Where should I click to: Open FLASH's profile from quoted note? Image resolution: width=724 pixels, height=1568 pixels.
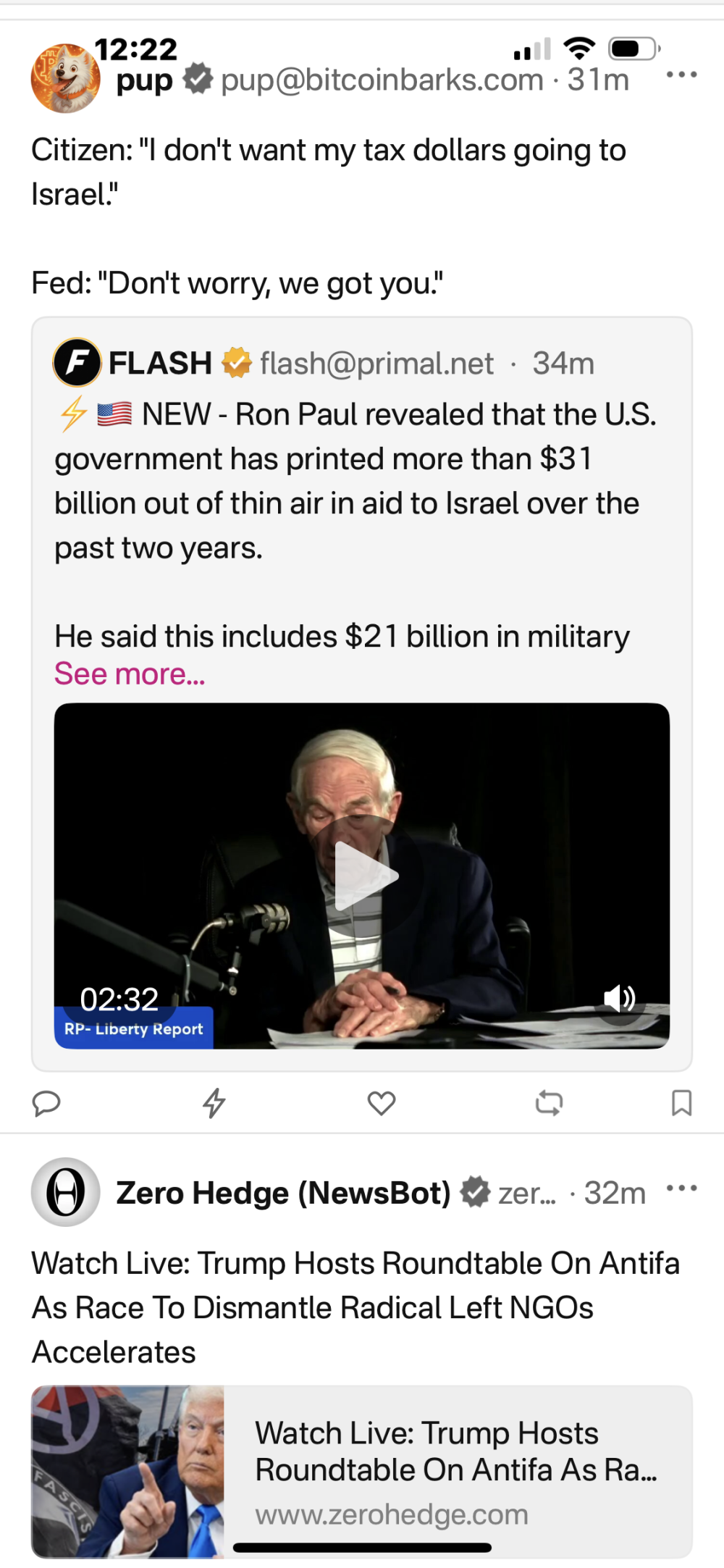click(77, 363)
